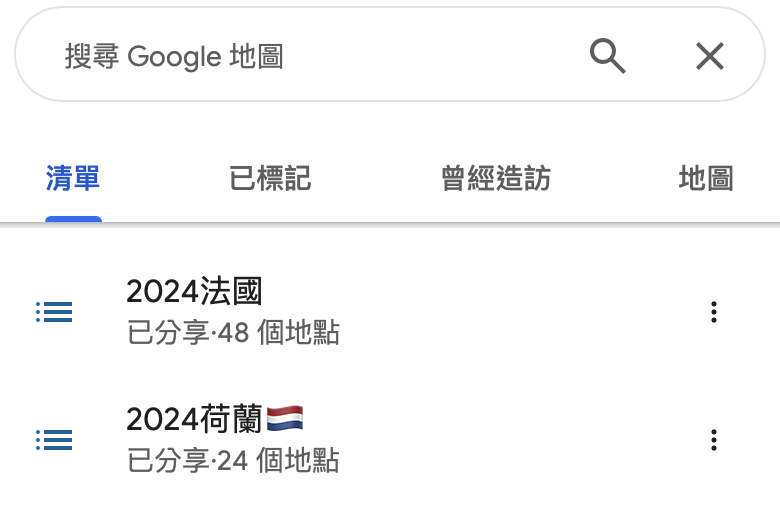
Task: Tap the magnifier search icon
Action: [x=607, y=56]
